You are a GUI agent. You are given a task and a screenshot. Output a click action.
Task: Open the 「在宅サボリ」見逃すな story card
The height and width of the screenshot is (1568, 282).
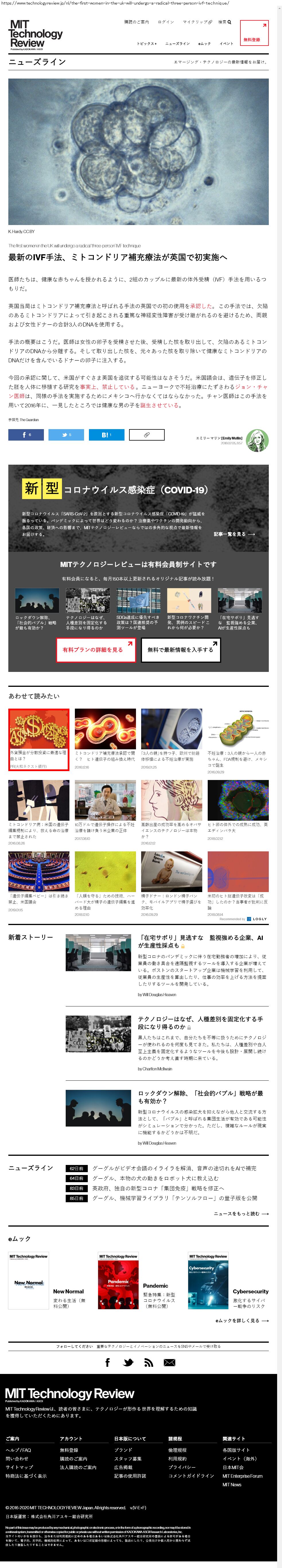click(201, 941)
